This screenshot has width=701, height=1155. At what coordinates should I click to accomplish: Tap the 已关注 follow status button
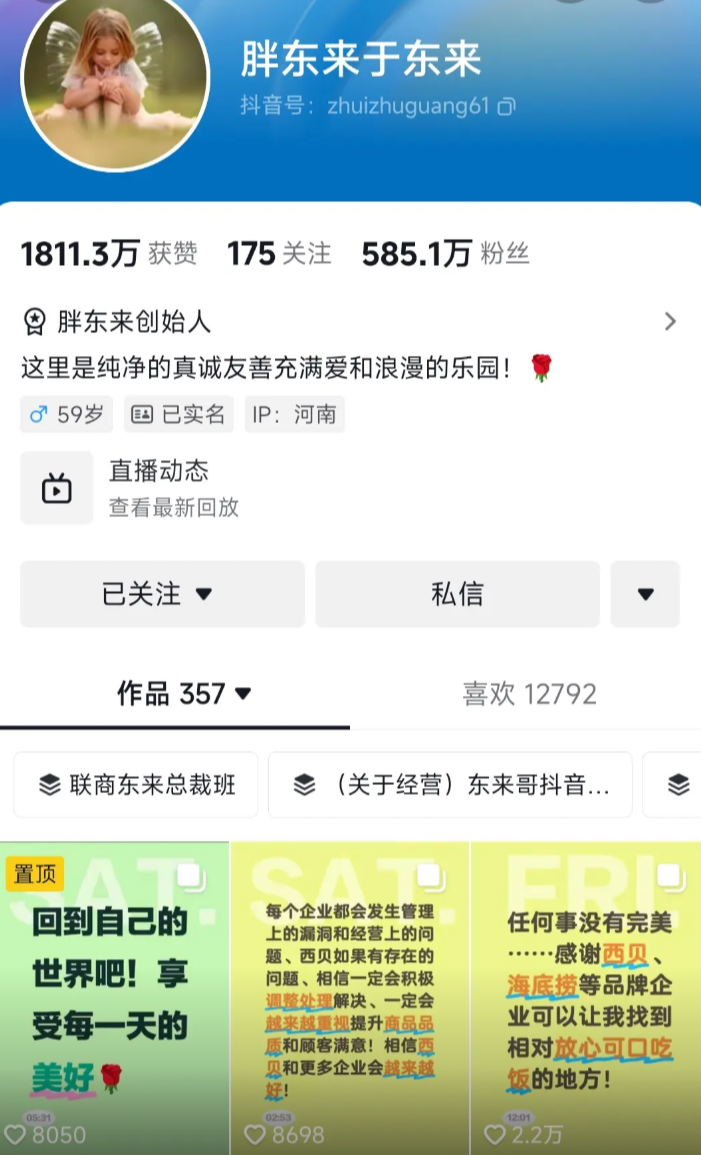point(162,594)
